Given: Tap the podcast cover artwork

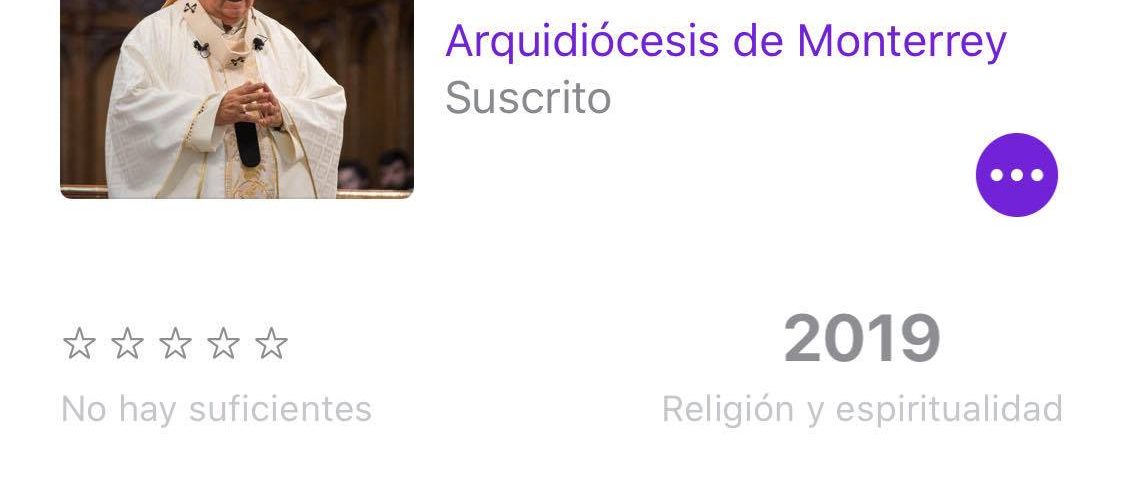Looking at the screenshot, I should coord(237,98).
